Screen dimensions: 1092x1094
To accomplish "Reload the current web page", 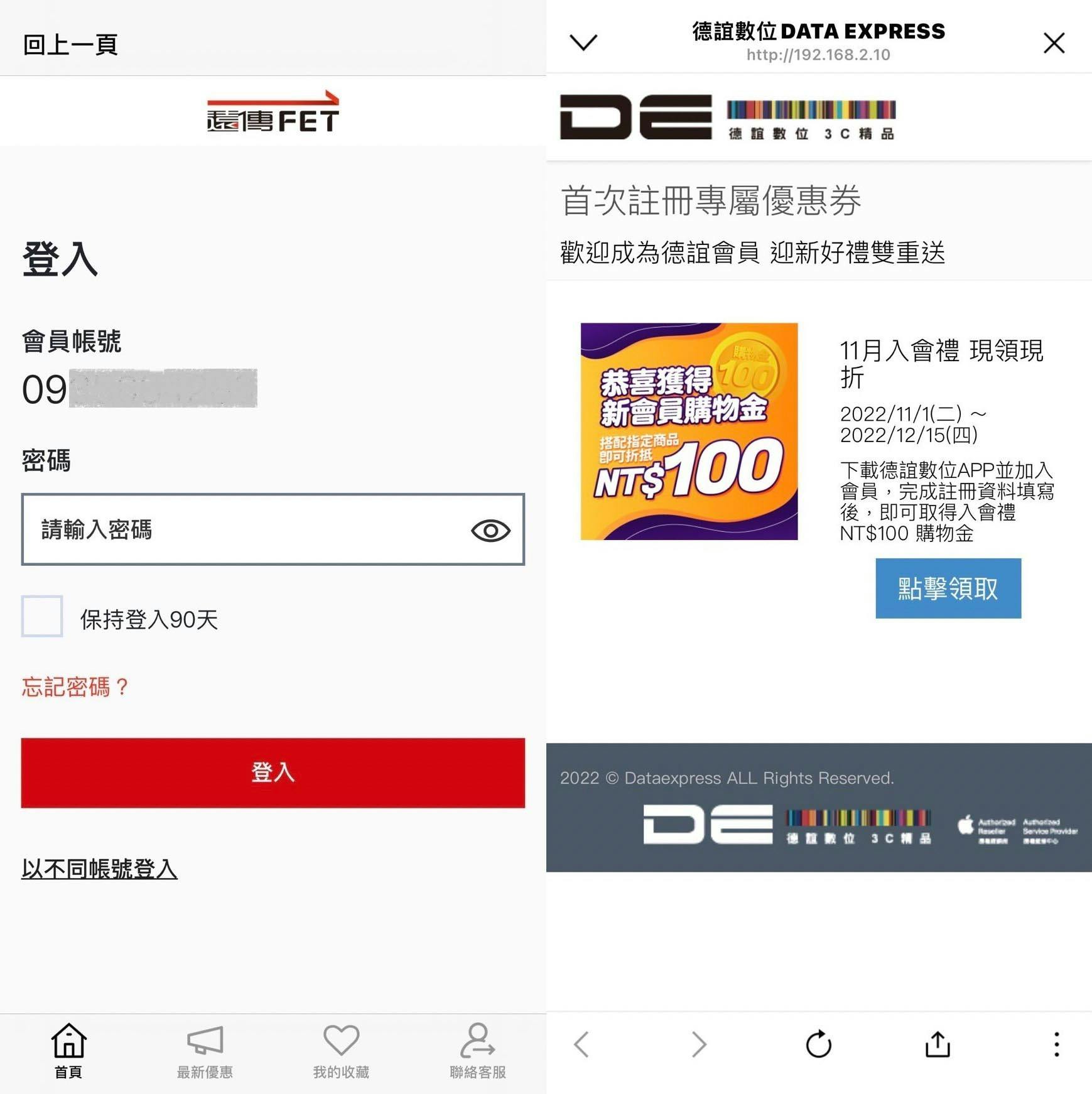I will [x=818, y=1044].
